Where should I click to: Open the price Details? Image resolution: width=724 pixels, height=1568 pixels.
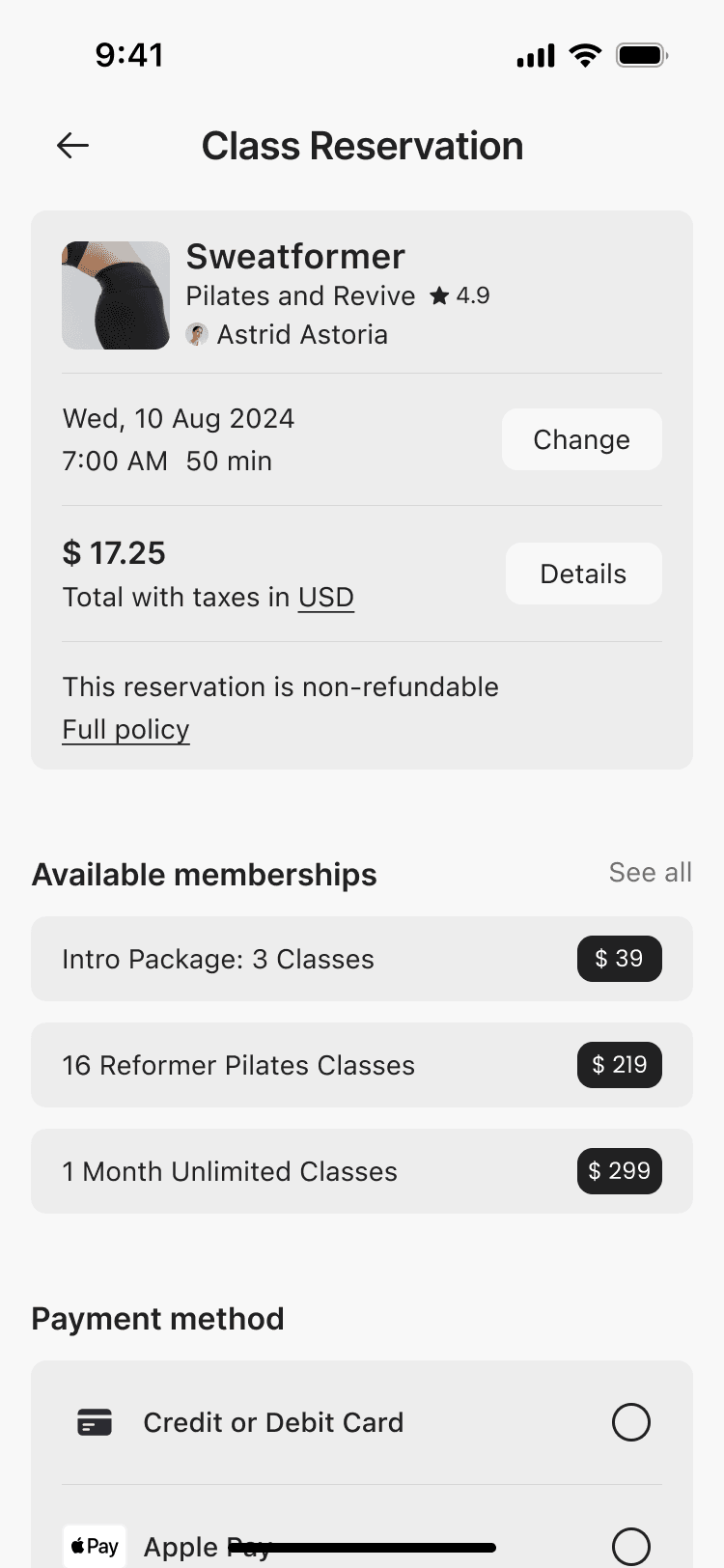(x=583, y=574)
